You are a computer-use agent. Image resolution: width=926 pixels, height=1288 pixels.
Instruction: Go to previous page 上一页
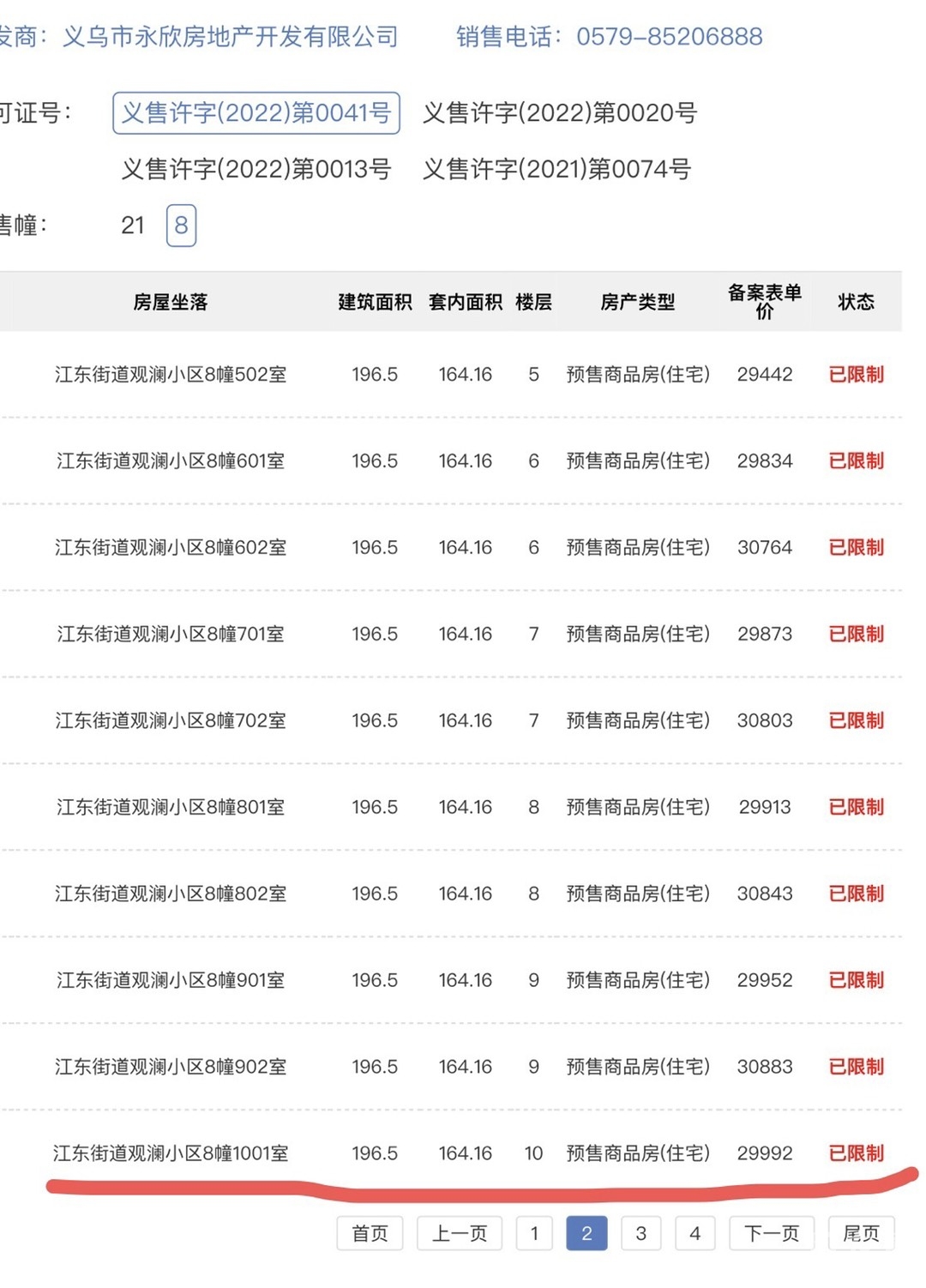tap(460, 1233)
